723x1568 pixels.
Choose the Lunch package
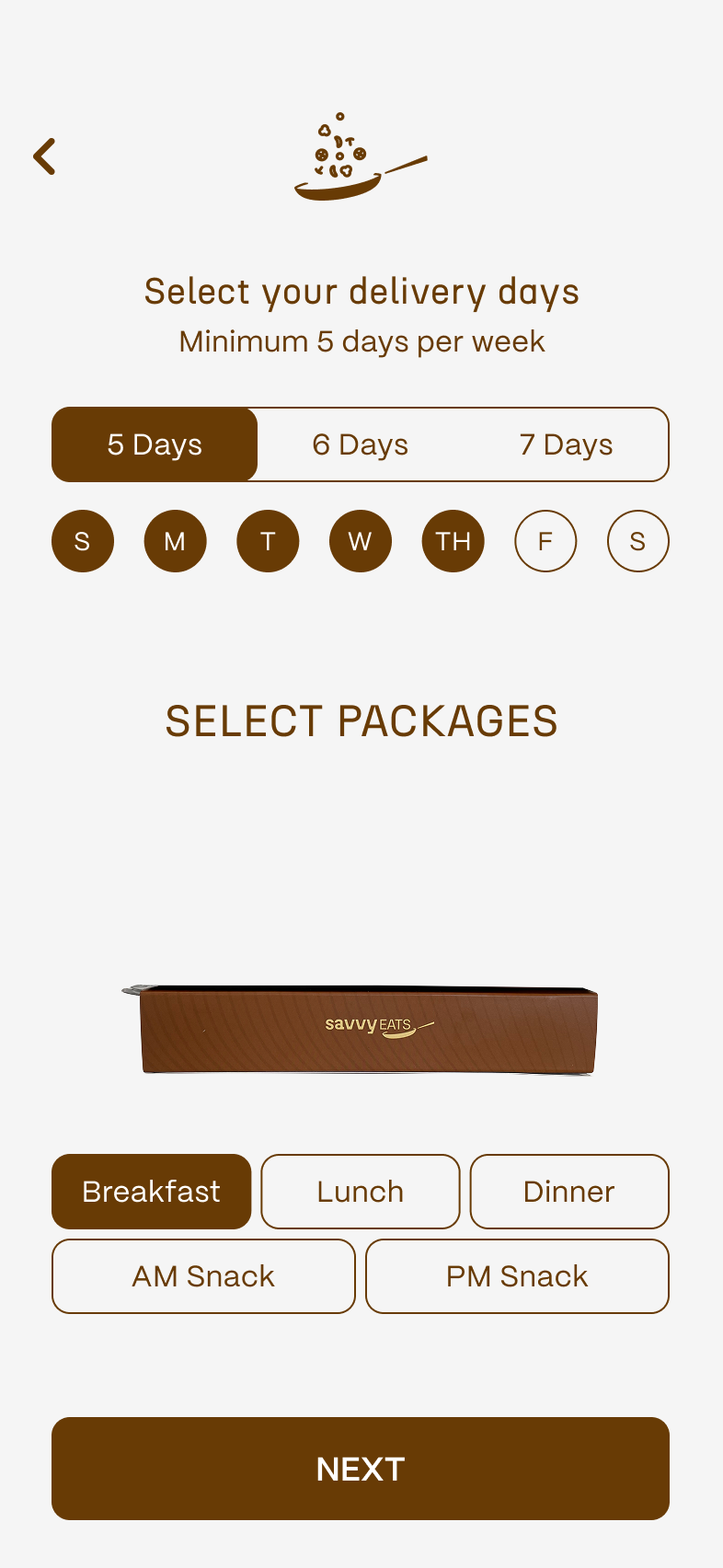coord(360,1192)
